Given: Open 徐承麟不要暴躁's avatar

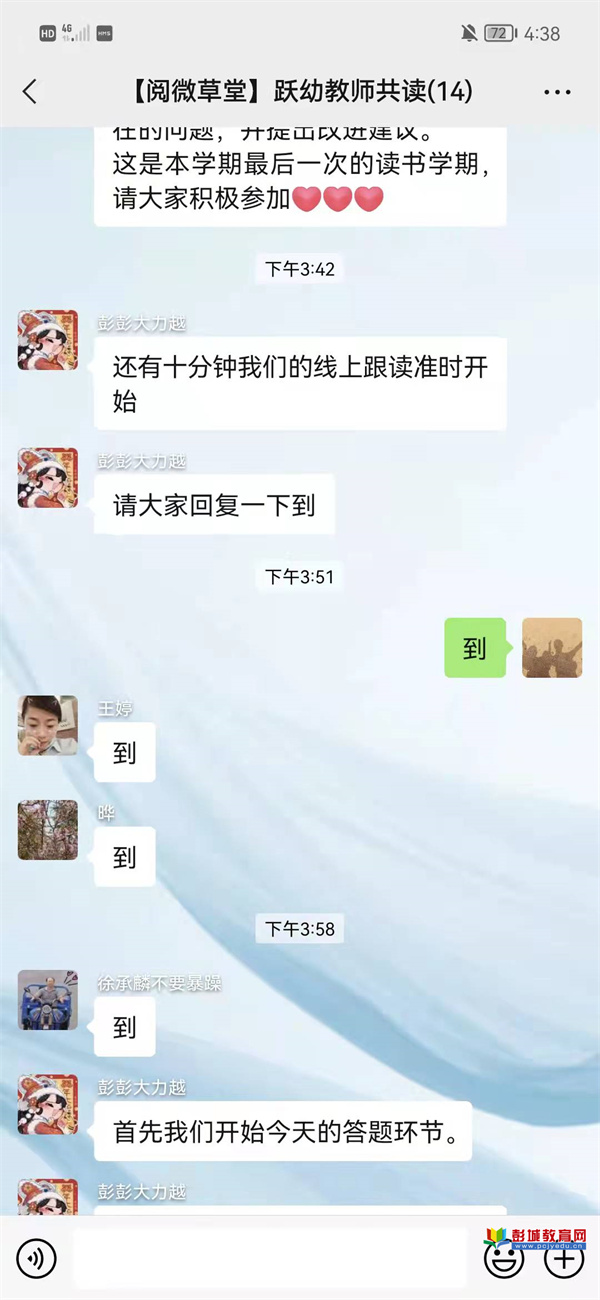Looking at the screenshot, I should [x=47, y=999].
